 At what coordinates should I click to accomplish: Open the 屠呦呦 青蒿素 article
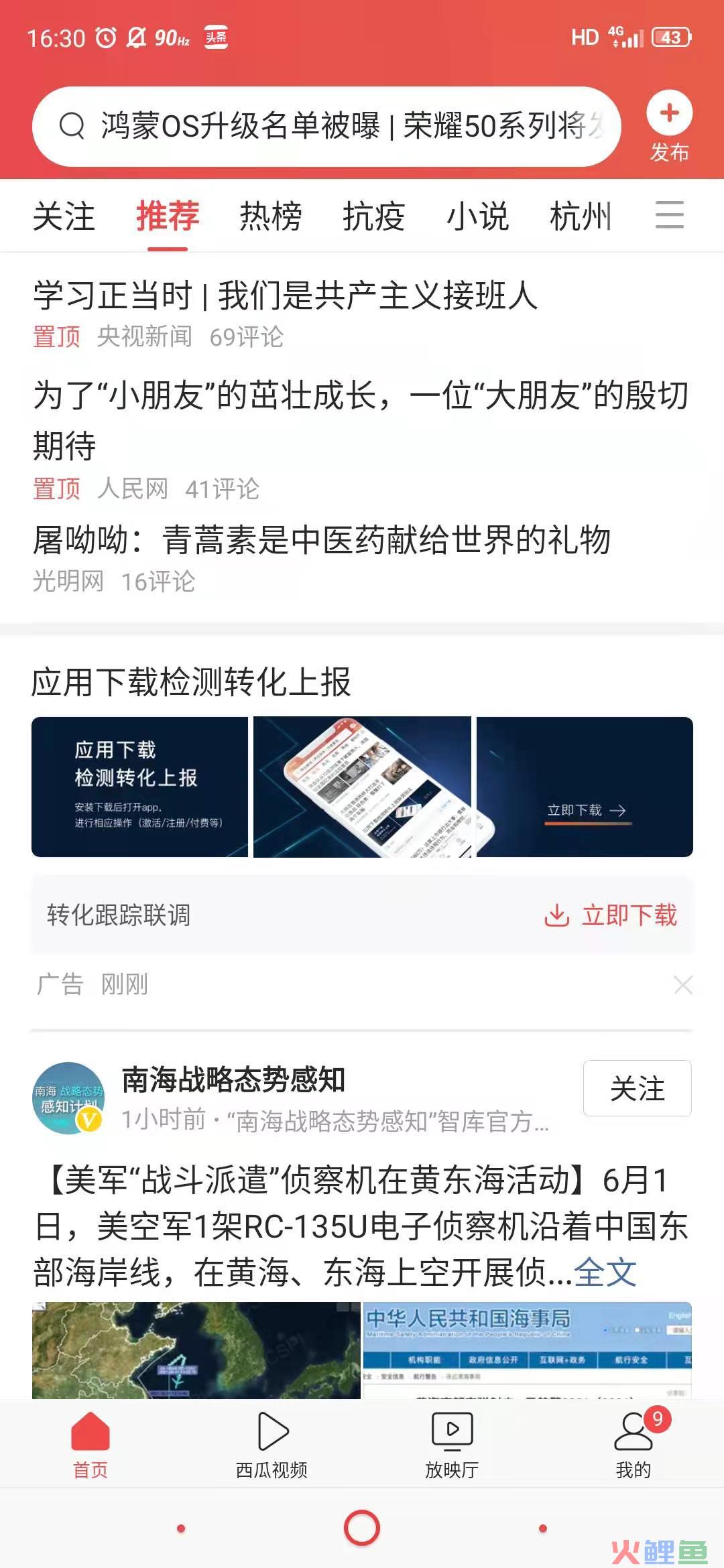click(x=322, y=541)
